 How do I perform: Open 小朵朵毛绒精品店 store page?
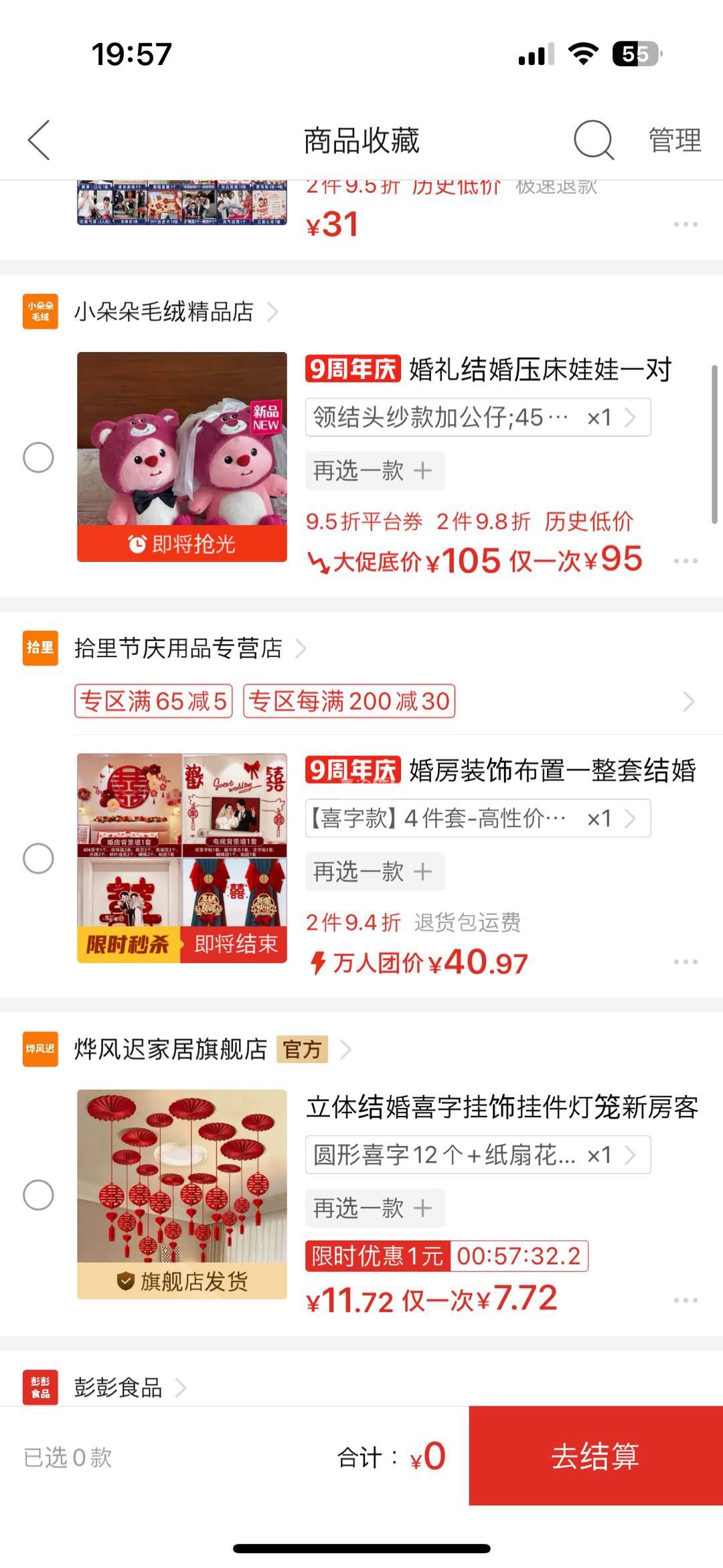[x=164, y=311]
